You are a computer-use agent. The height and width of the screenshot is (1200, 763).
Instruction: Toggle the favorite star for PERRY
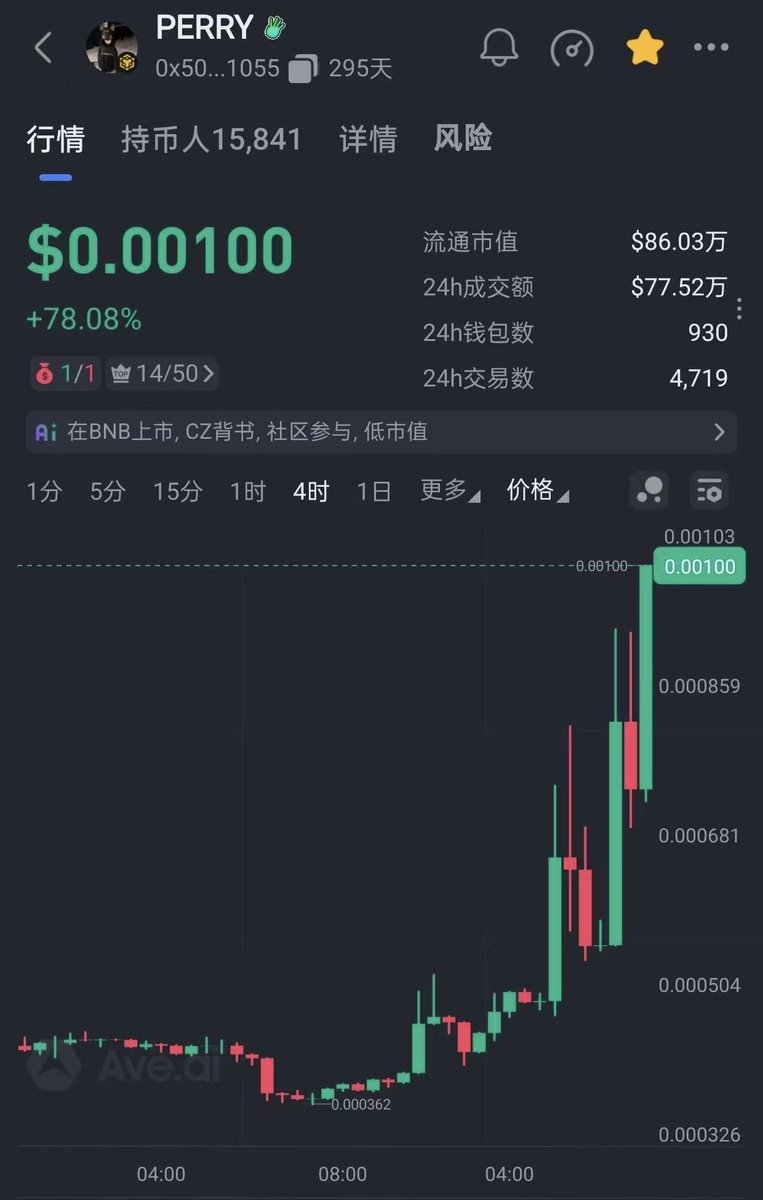645,47
